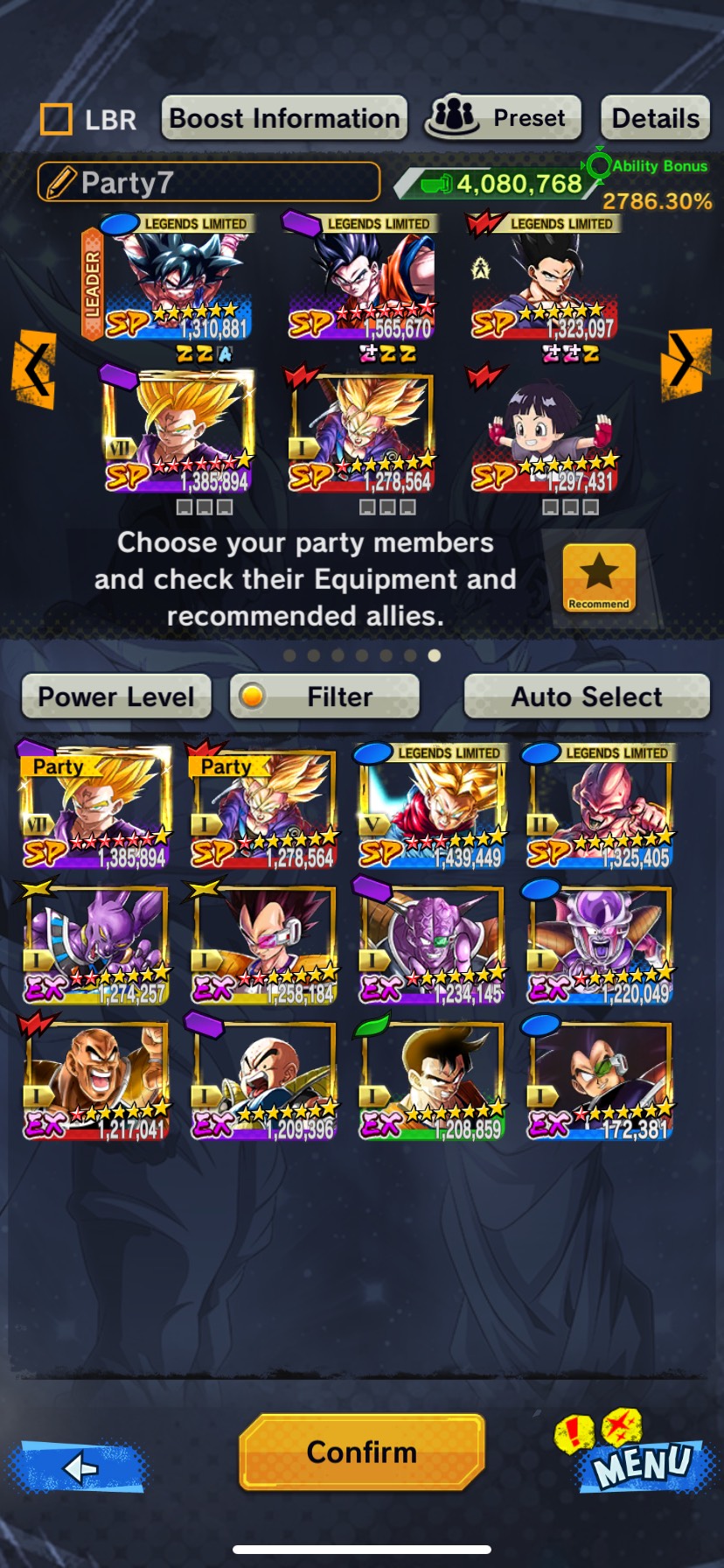724x1568 pixels.
Task: Tap the Recommend star button
Action: 599,577
